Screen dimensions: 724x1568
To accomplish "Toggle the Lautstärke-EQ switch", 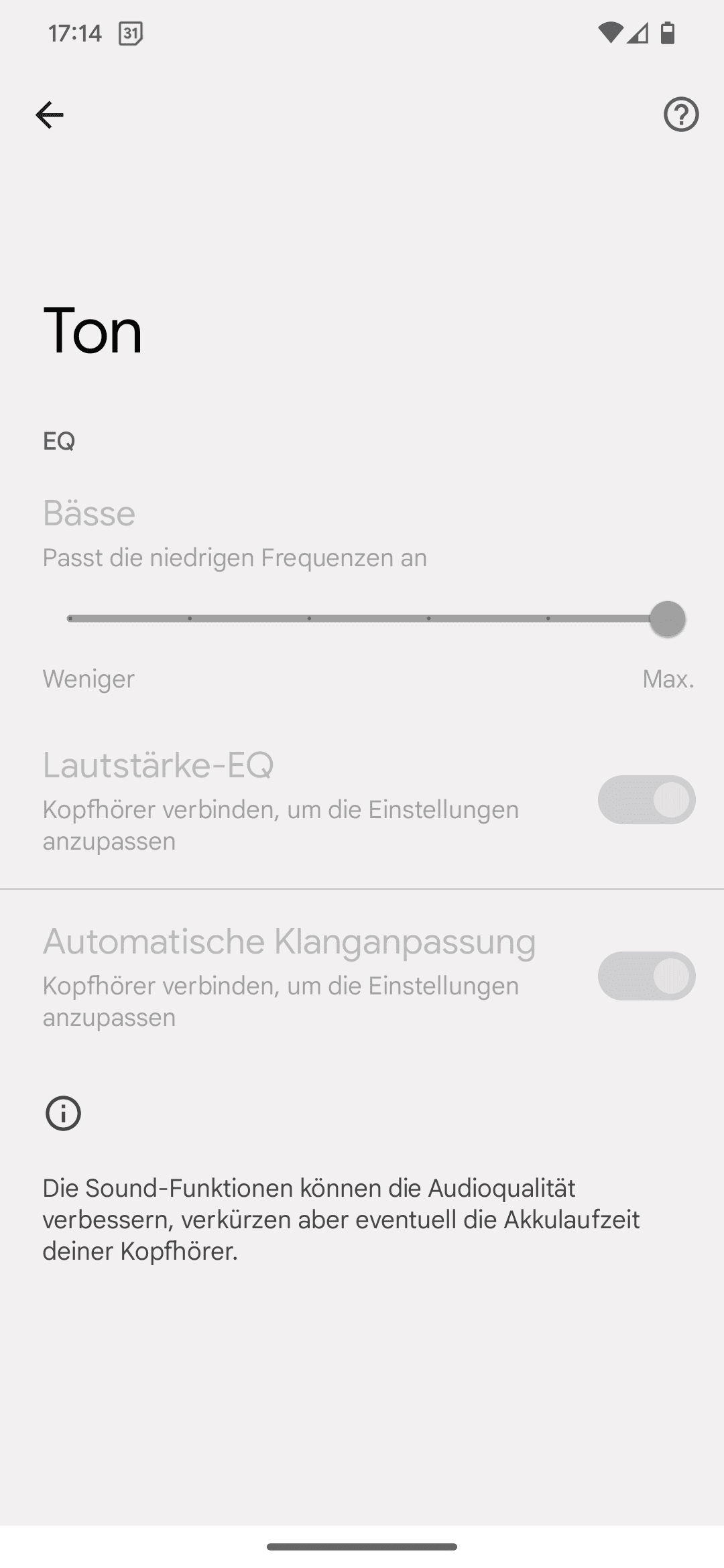I will click(646, 800).
